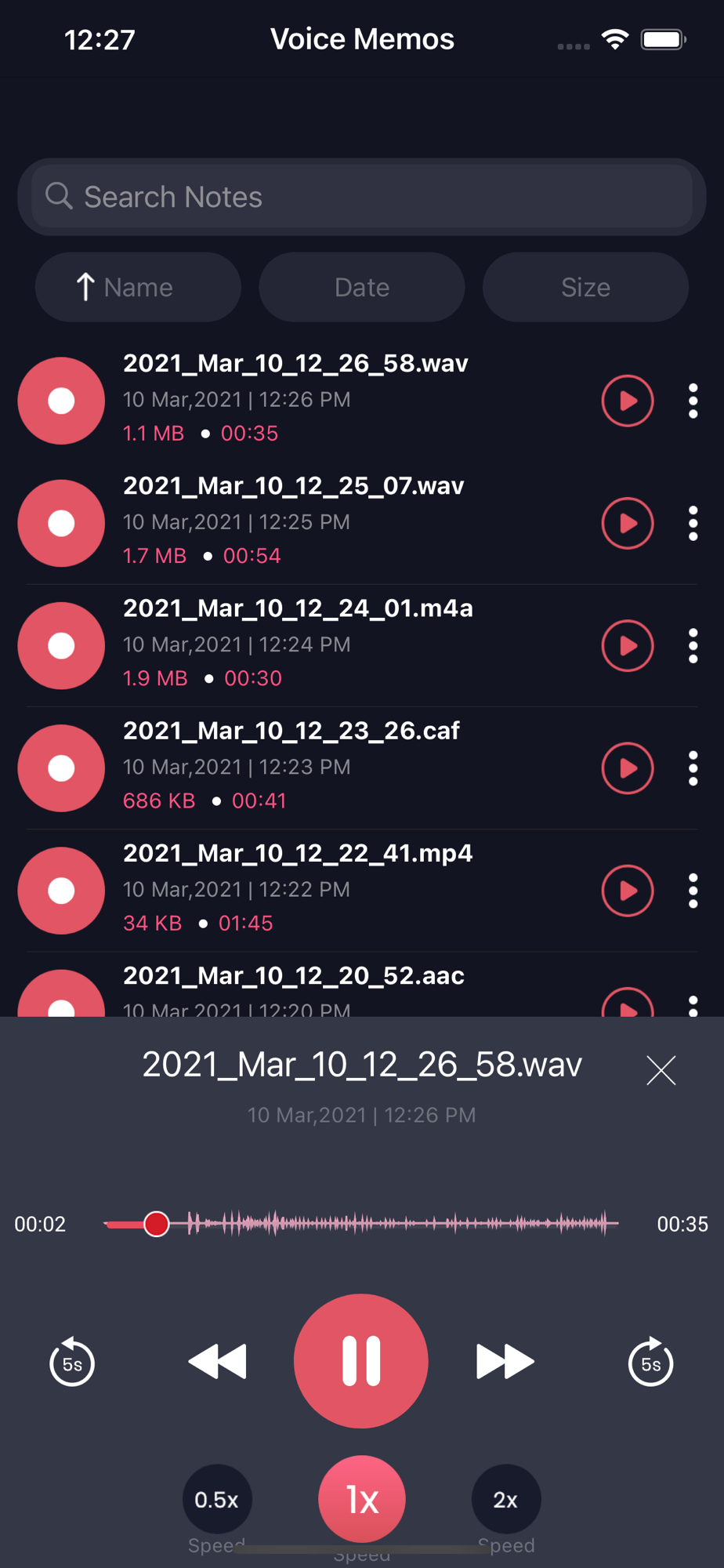The image size is (724, 1568).
Task: Set playback speed to 2x
Action: (506, 1499)
